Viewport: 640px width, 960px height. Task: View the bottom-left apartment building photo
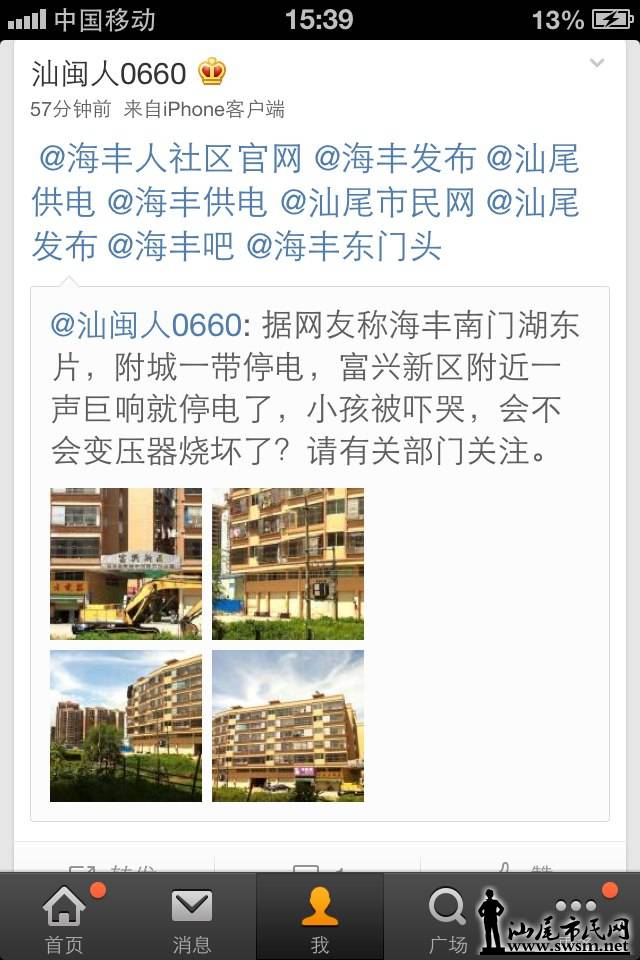126,725
